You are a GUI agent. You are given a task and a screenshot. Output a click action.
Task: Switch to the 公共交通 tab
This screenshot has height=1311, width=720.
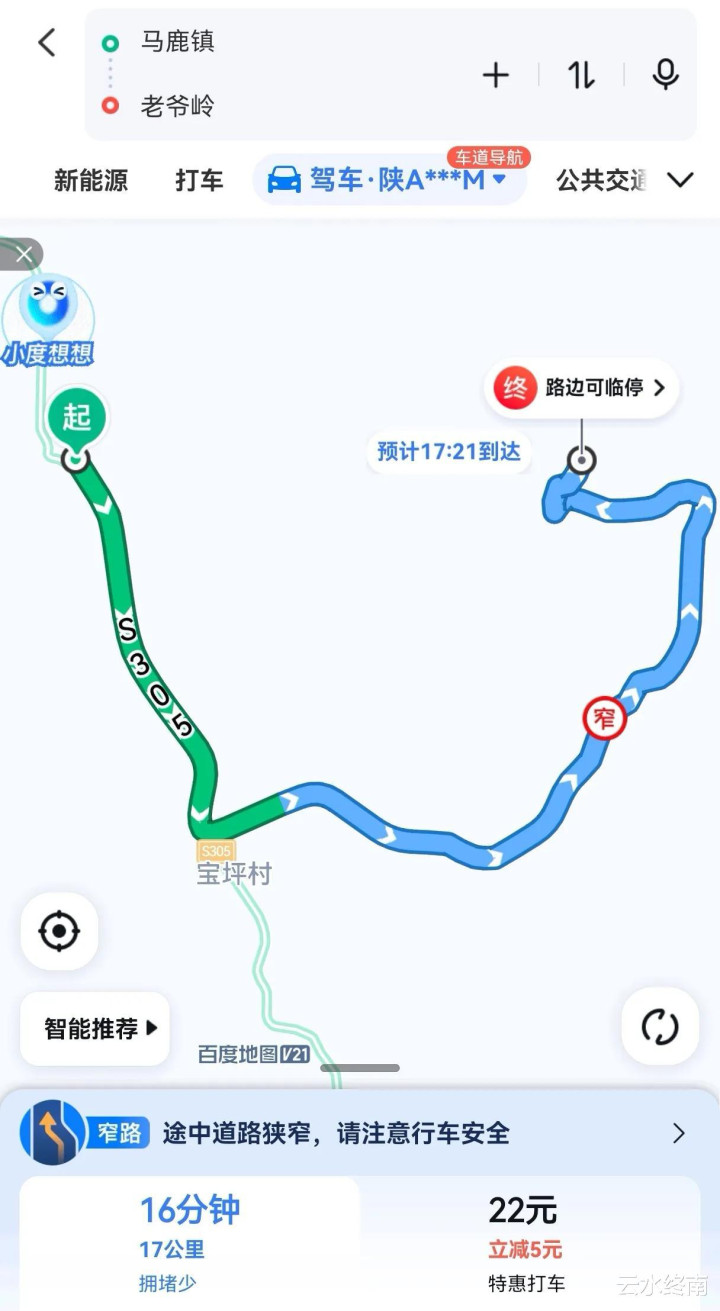(x=601, y=181)
